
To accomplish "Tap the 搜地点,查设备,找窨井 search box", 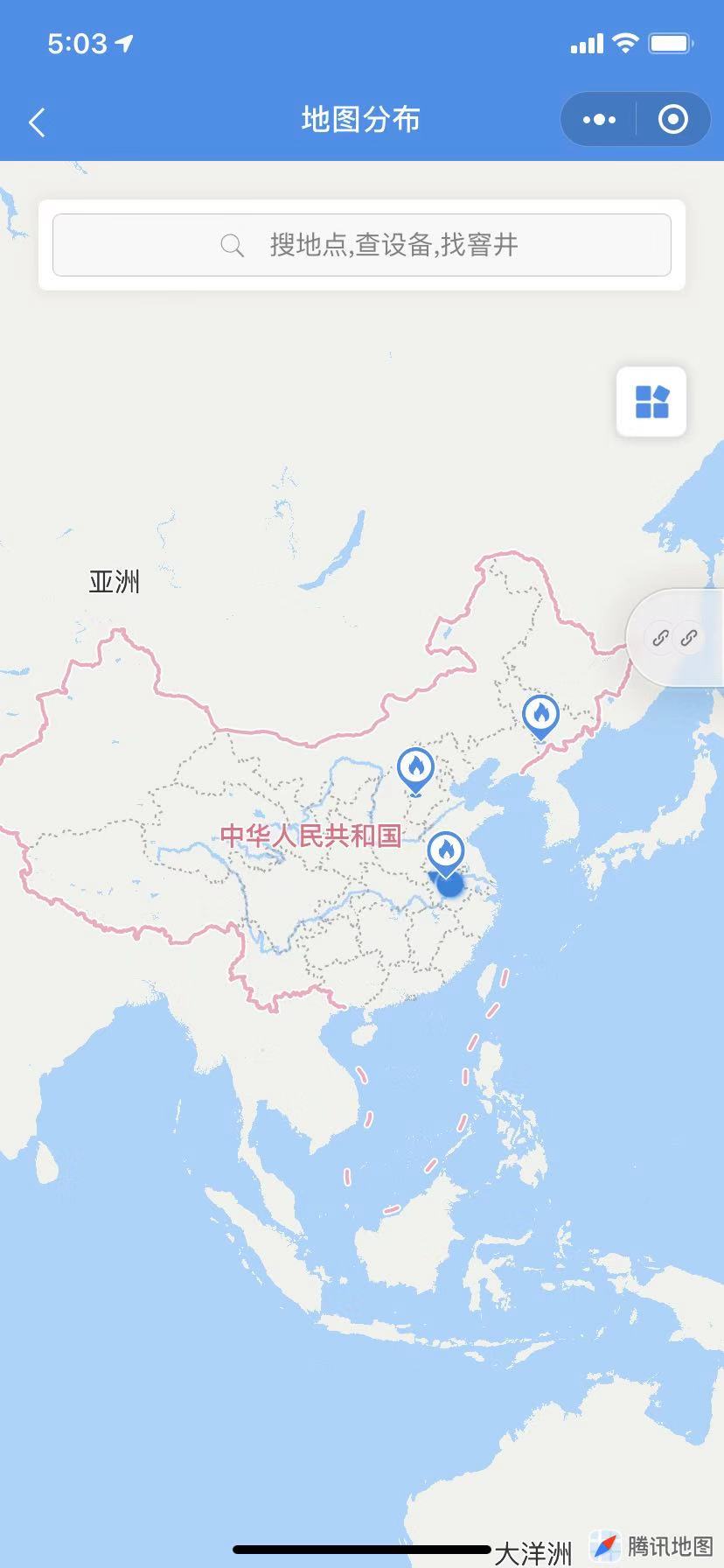I will 362,245.
